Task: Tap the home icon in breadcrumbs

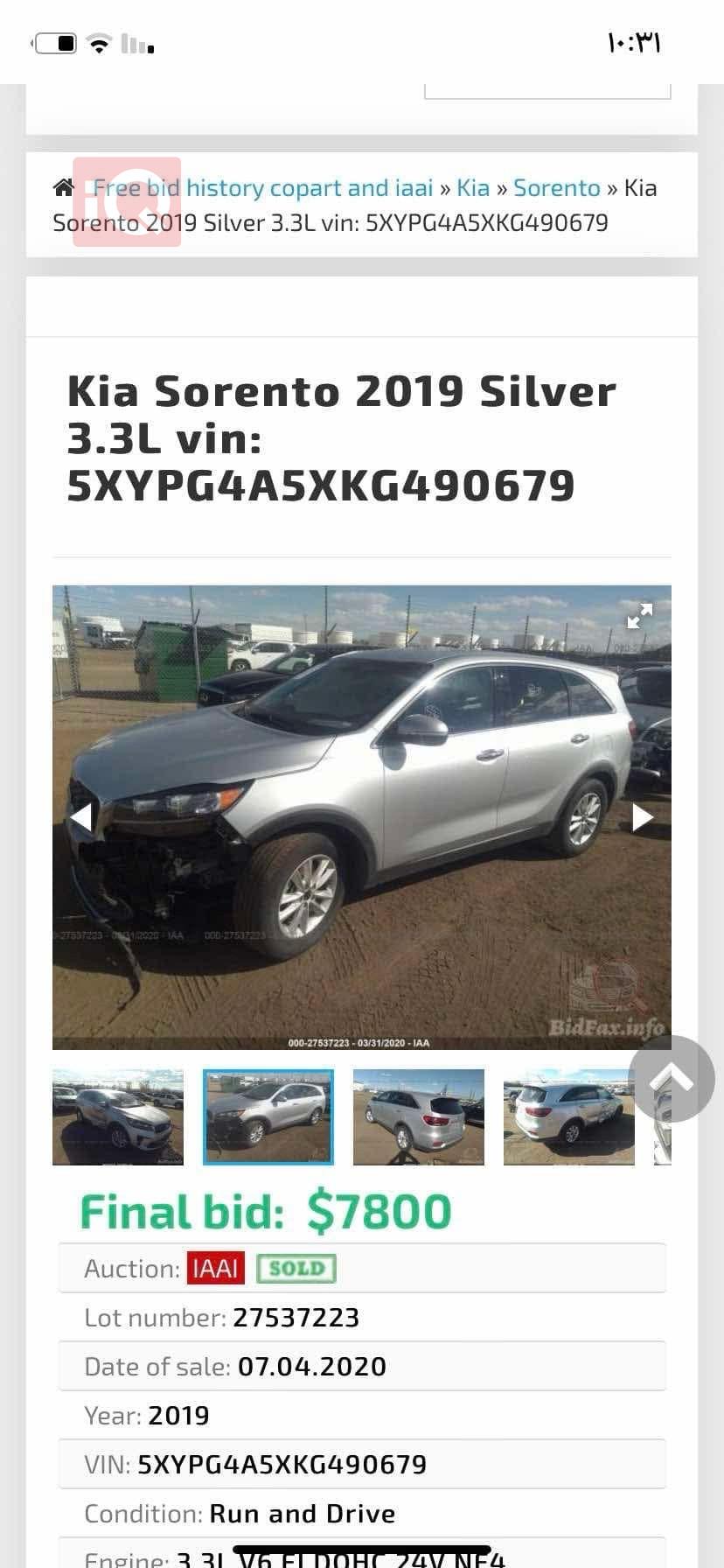Action: (63, 188)
